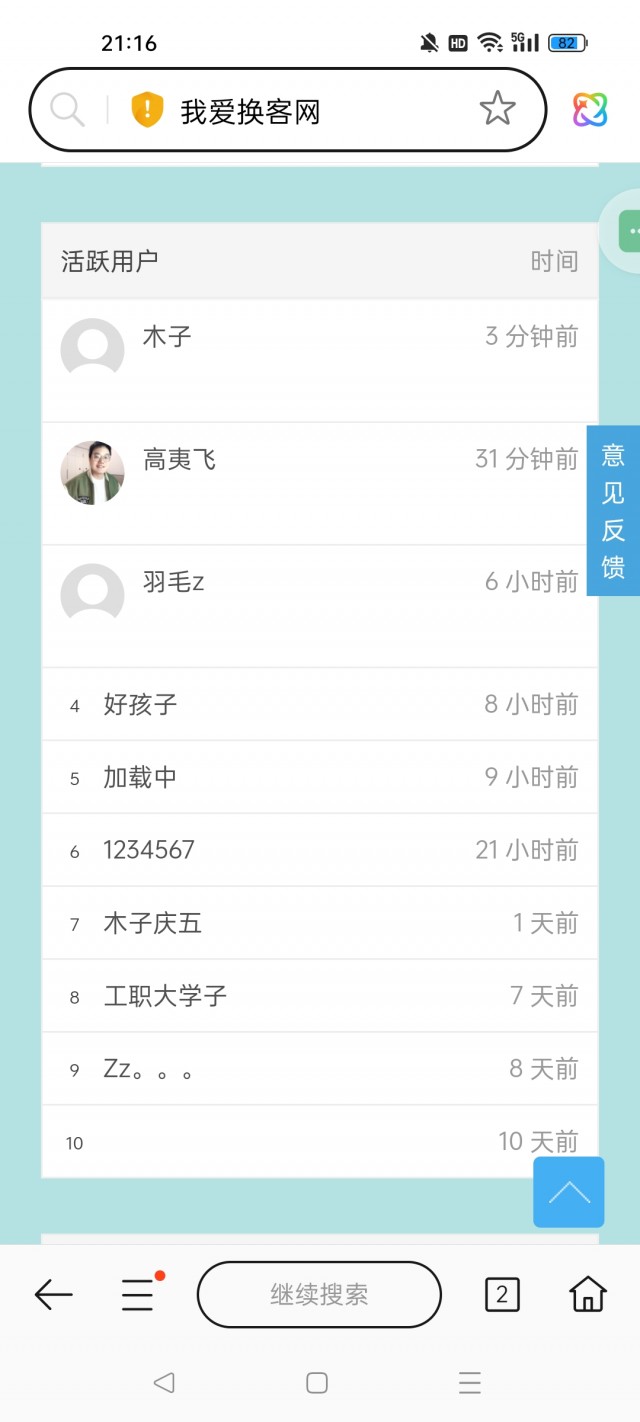Image resolution: width=640 pixels, height=1422 pixels.
Task: Open the 意见反馈 feedback tab
Action: (613, 511)
